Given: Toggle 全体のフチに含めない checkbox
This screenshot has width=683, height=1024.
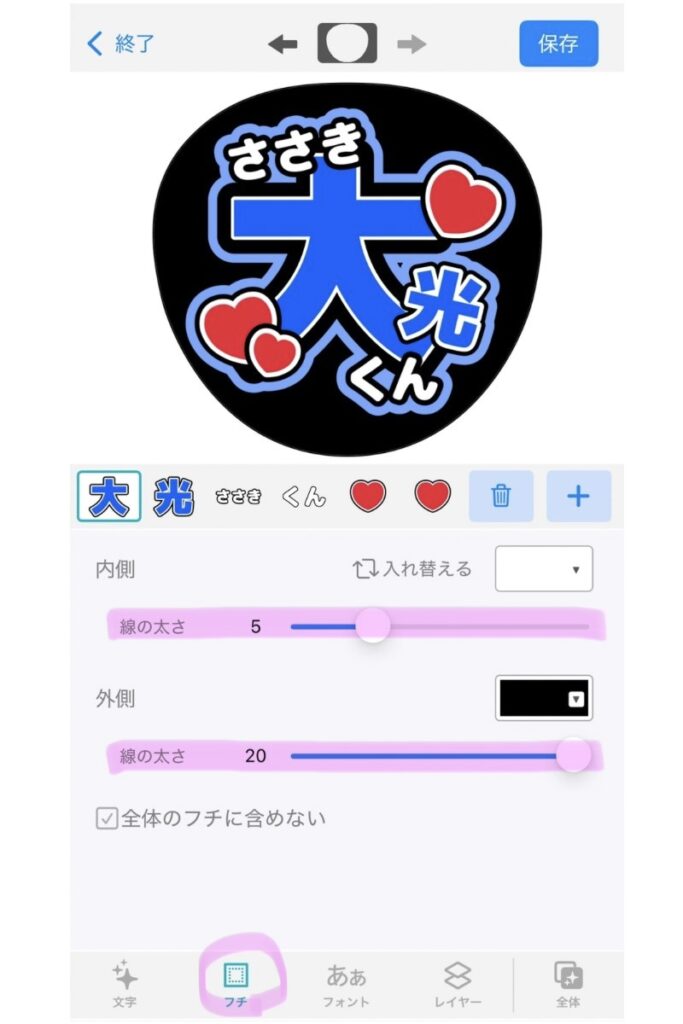Looking at the screenshot, I should click(x=106, y=818).
